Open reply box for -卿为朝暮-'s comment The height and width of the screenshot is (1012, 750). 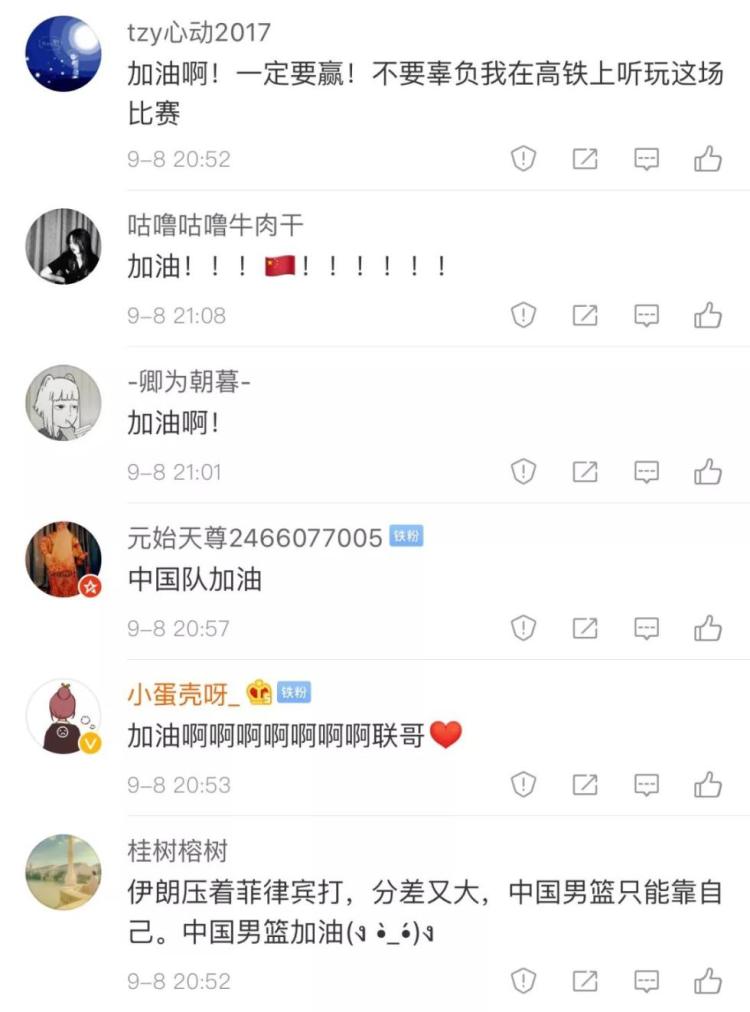(647, 471)
